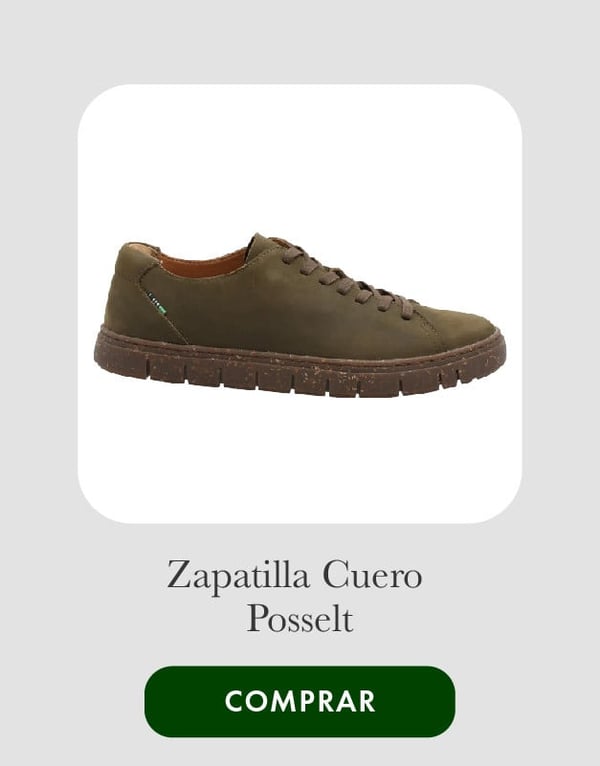Open the Zapatilla Cuero Posselt product image
Image resolution: width=600 pixels, height=766 pixels.
click(300, 304)
